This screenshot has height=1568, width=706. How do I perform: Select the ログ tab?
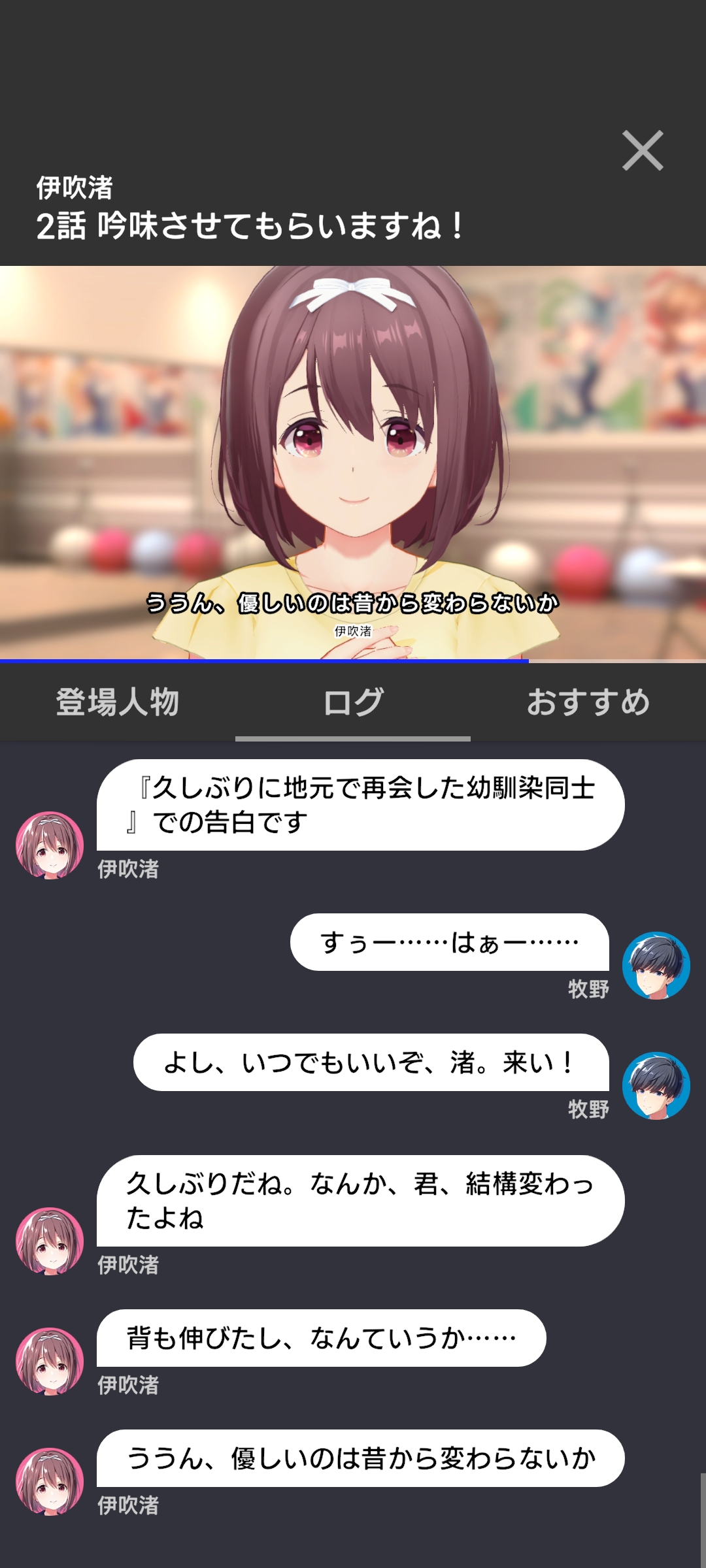tap(353, 702)
